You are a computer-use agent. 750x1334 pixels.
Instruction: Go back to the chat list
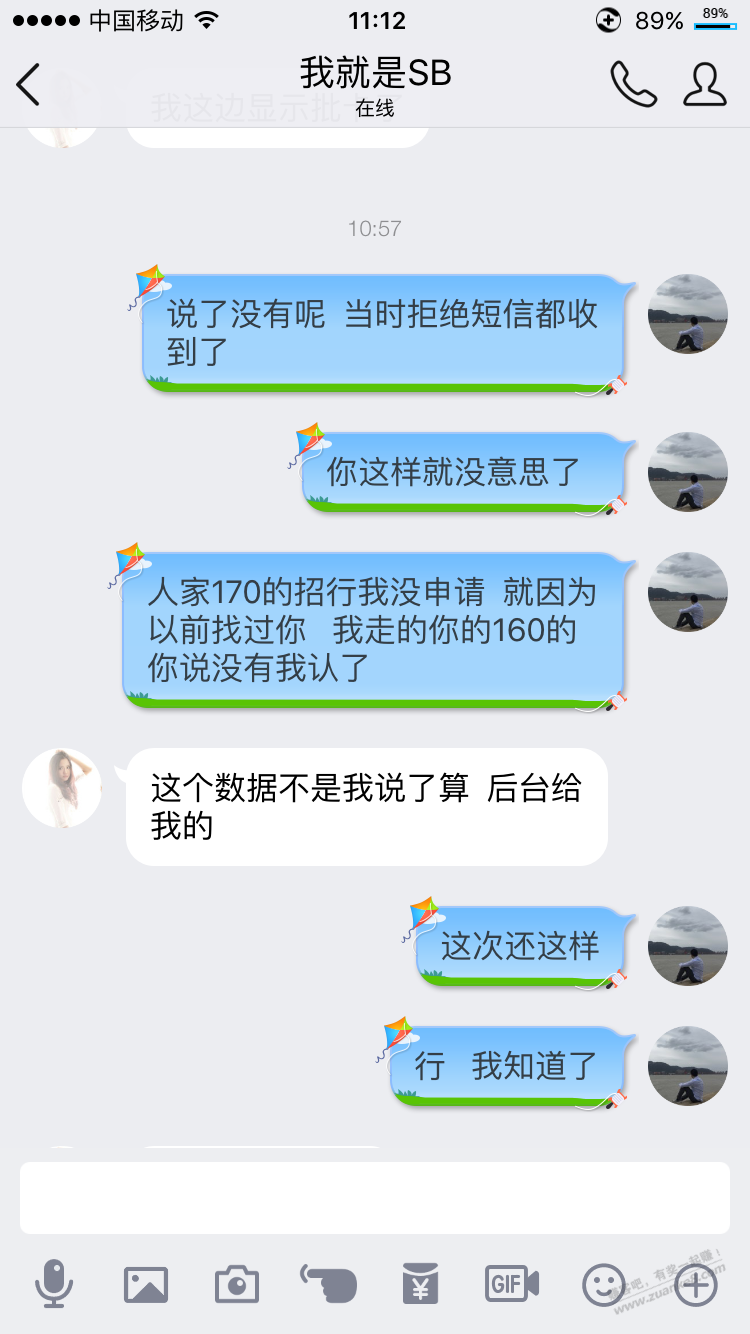point(29,84)
